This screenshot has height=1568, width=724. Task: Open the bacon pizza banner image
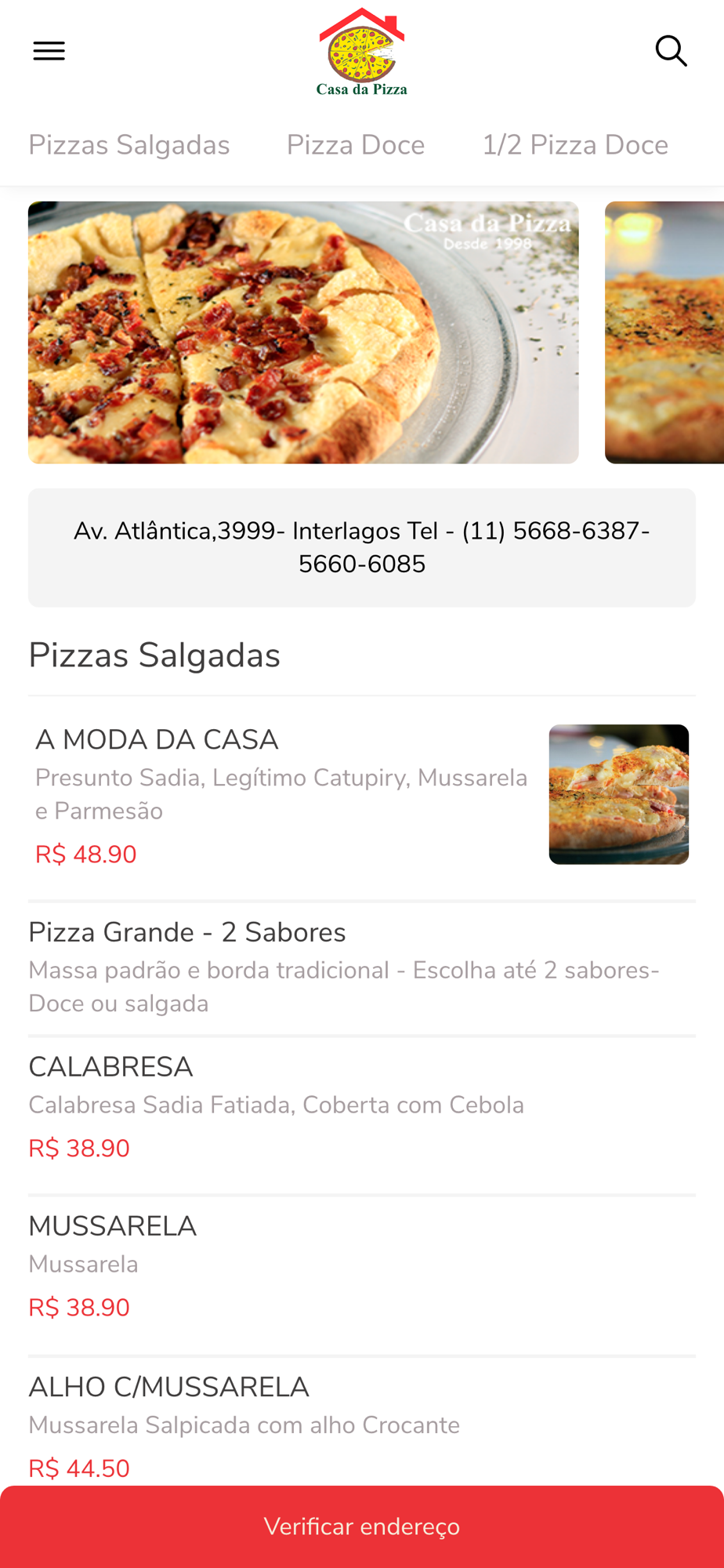tap(303, 332)
